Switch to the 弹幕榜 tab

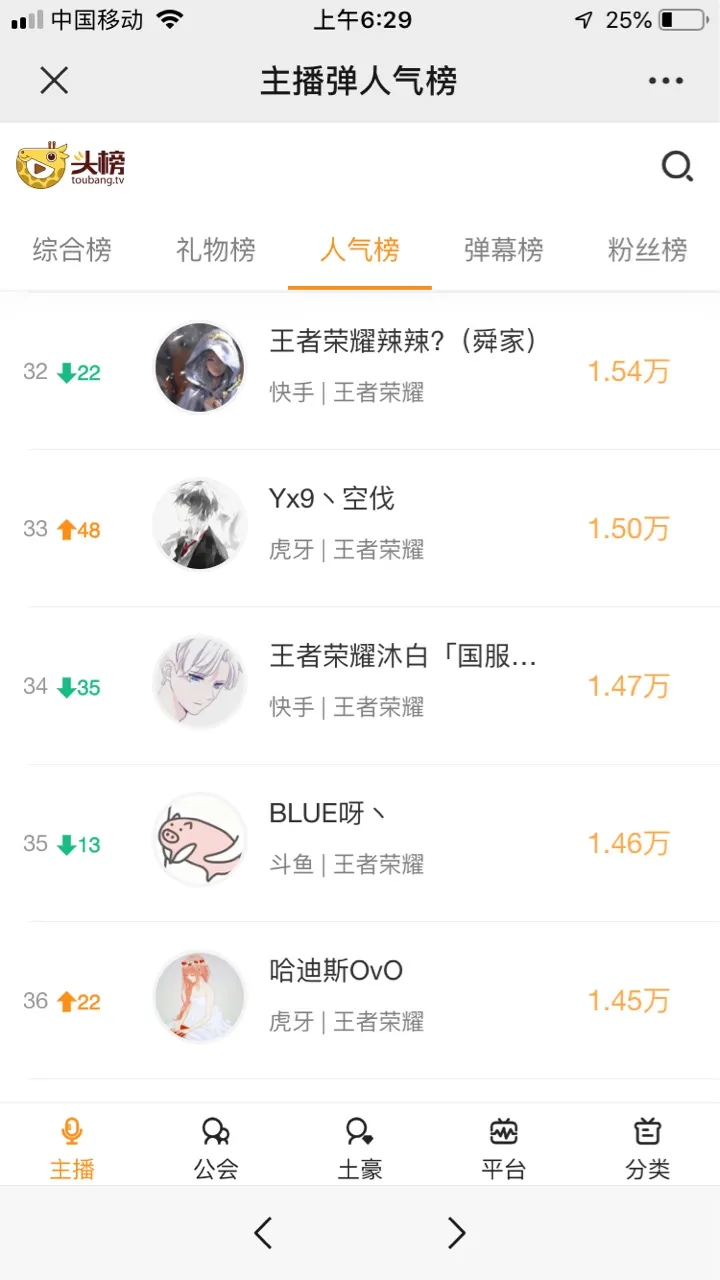tap(504, 249)
